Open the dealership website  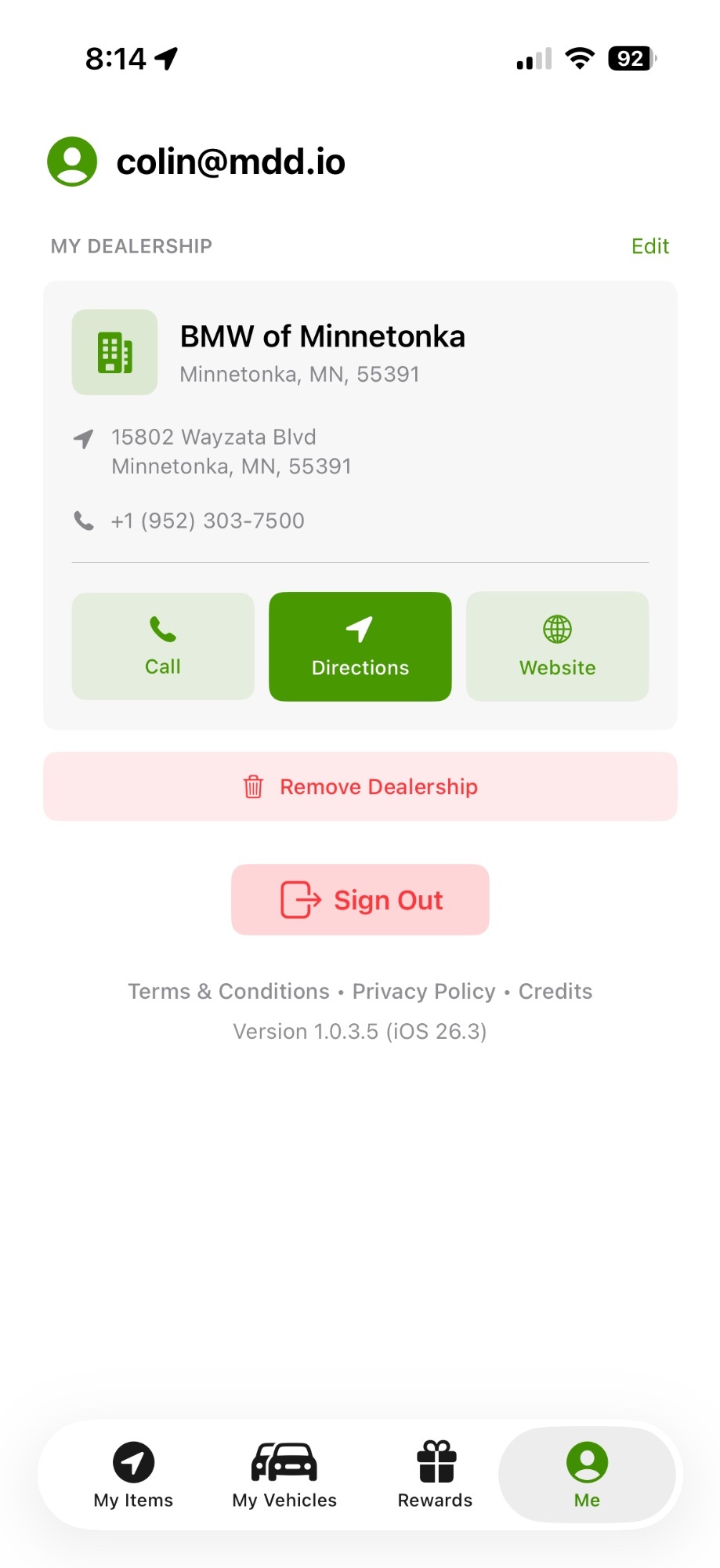point(557,646)
